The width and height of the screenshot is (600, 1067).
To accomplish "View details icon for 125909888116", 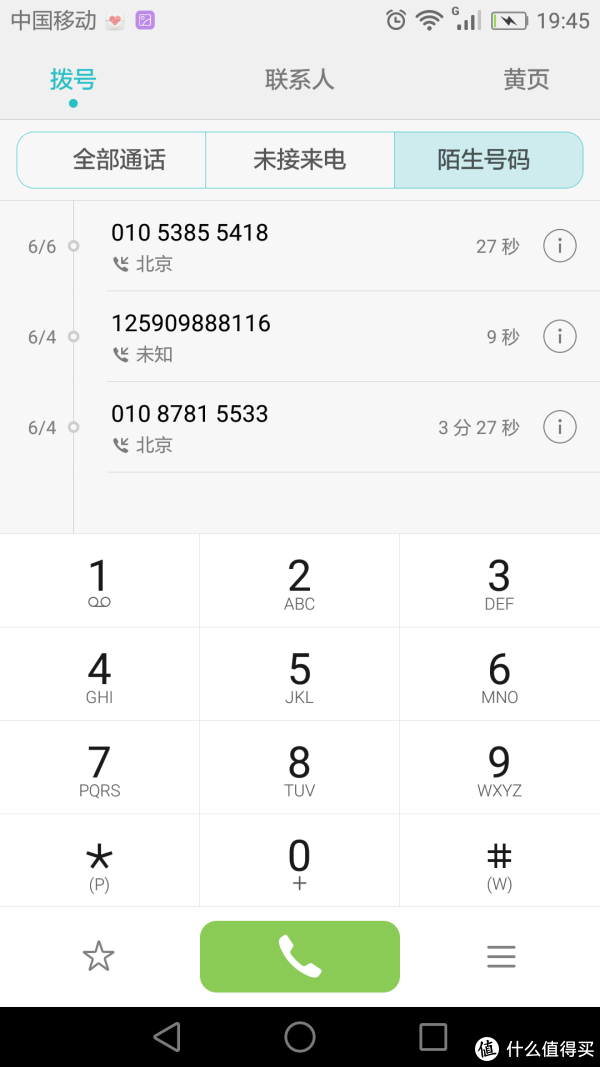I will point(560,336).
